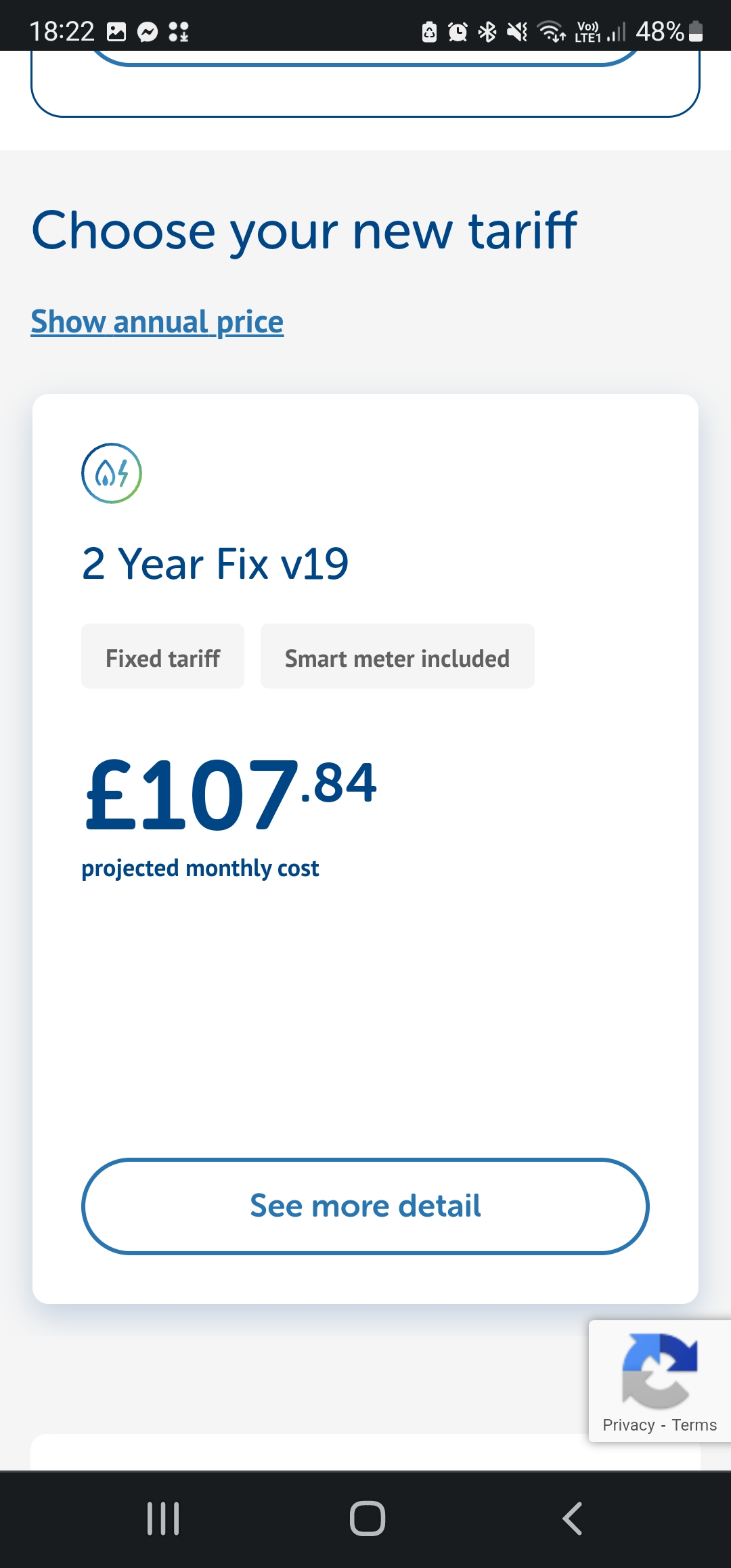Open the reCAPTCHA Privacy link
Viewport: 731px width, 1568px height.
[x=628, y=1425]
